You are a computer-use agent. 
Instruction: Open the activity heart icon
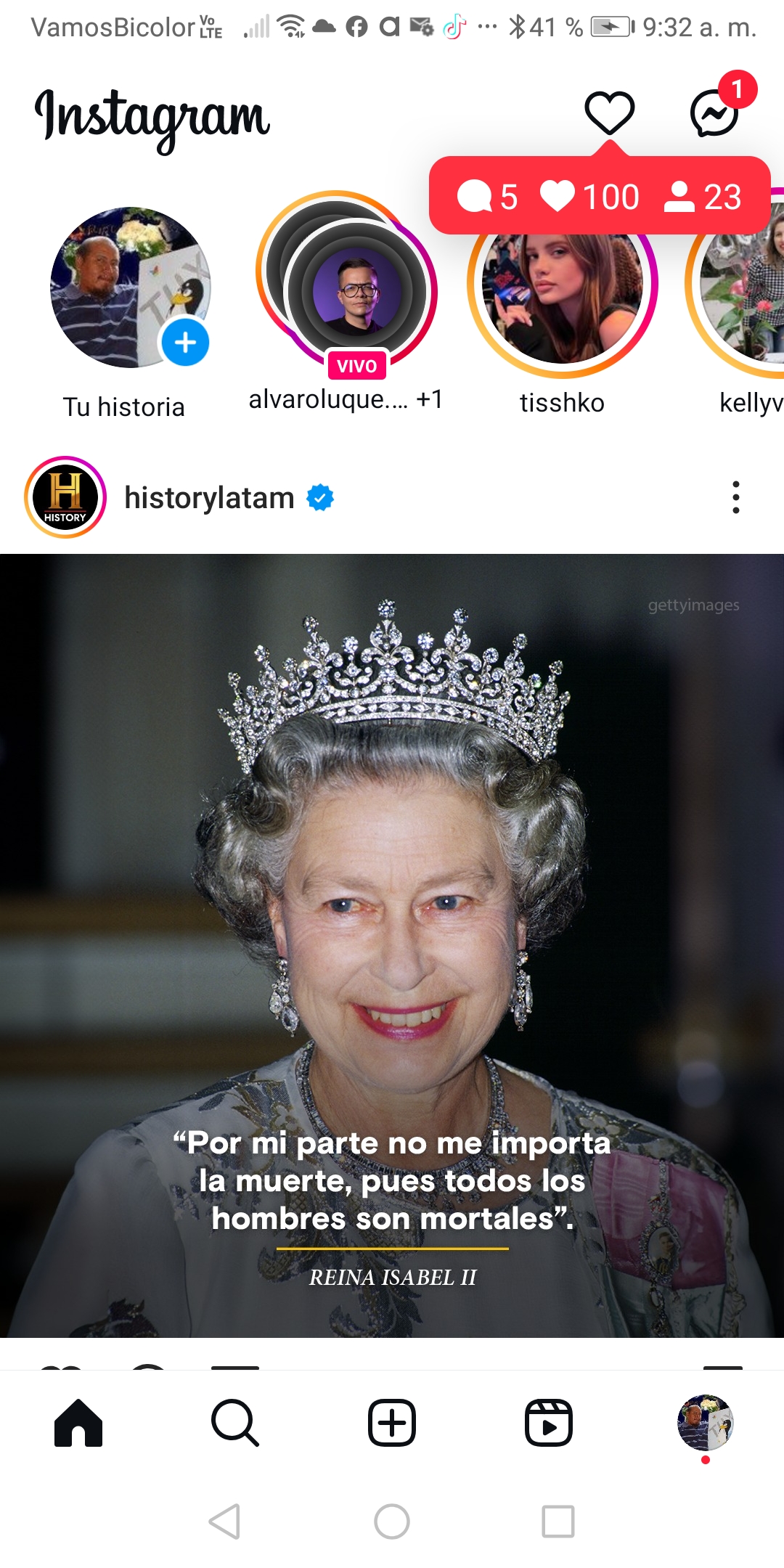click(x=609, y=113)
